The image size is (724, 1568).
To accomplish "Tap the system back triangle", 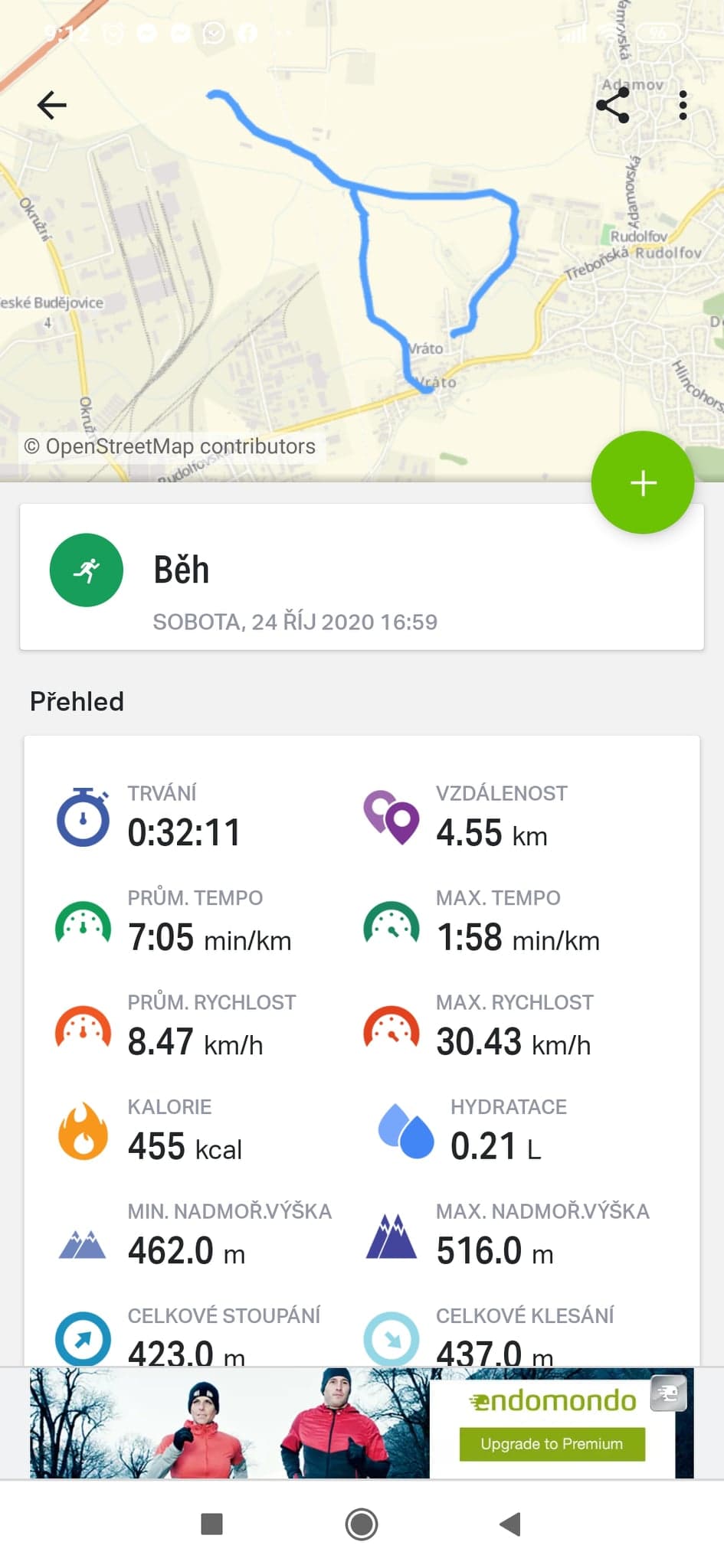I will tap(510, 1524).
